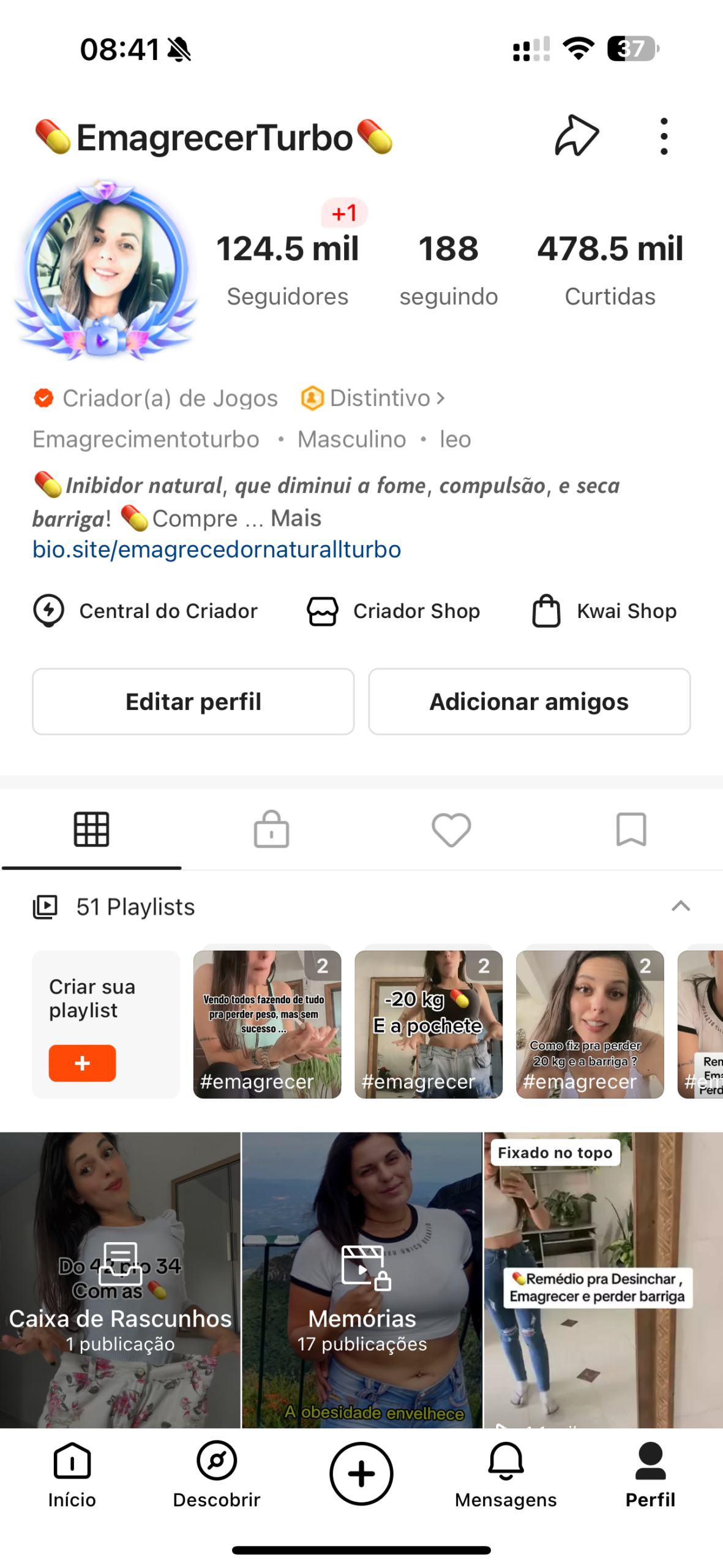Create a new playlist with the plus button
Image resolution: width=723 pixels, height=1568 pixels.
click(x=82, y=1063)
